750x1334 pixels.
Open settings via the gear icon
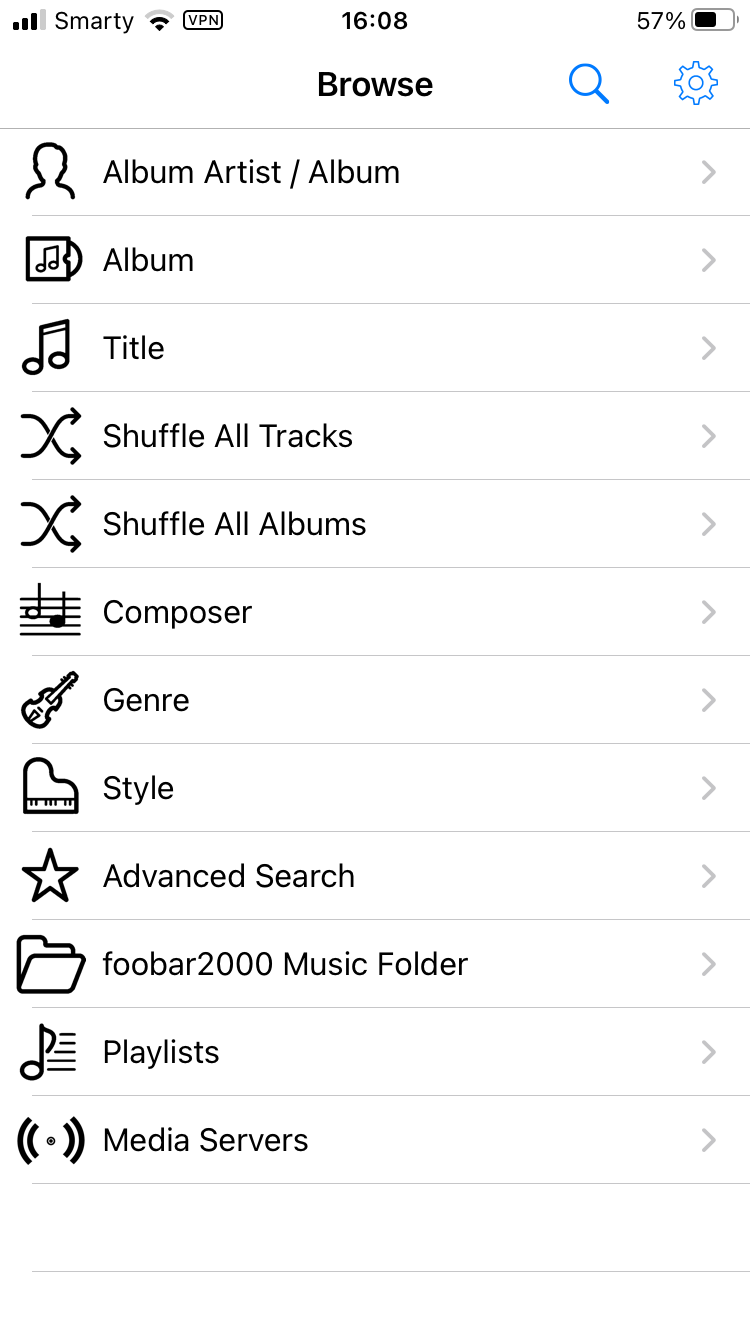coord(695,84)
